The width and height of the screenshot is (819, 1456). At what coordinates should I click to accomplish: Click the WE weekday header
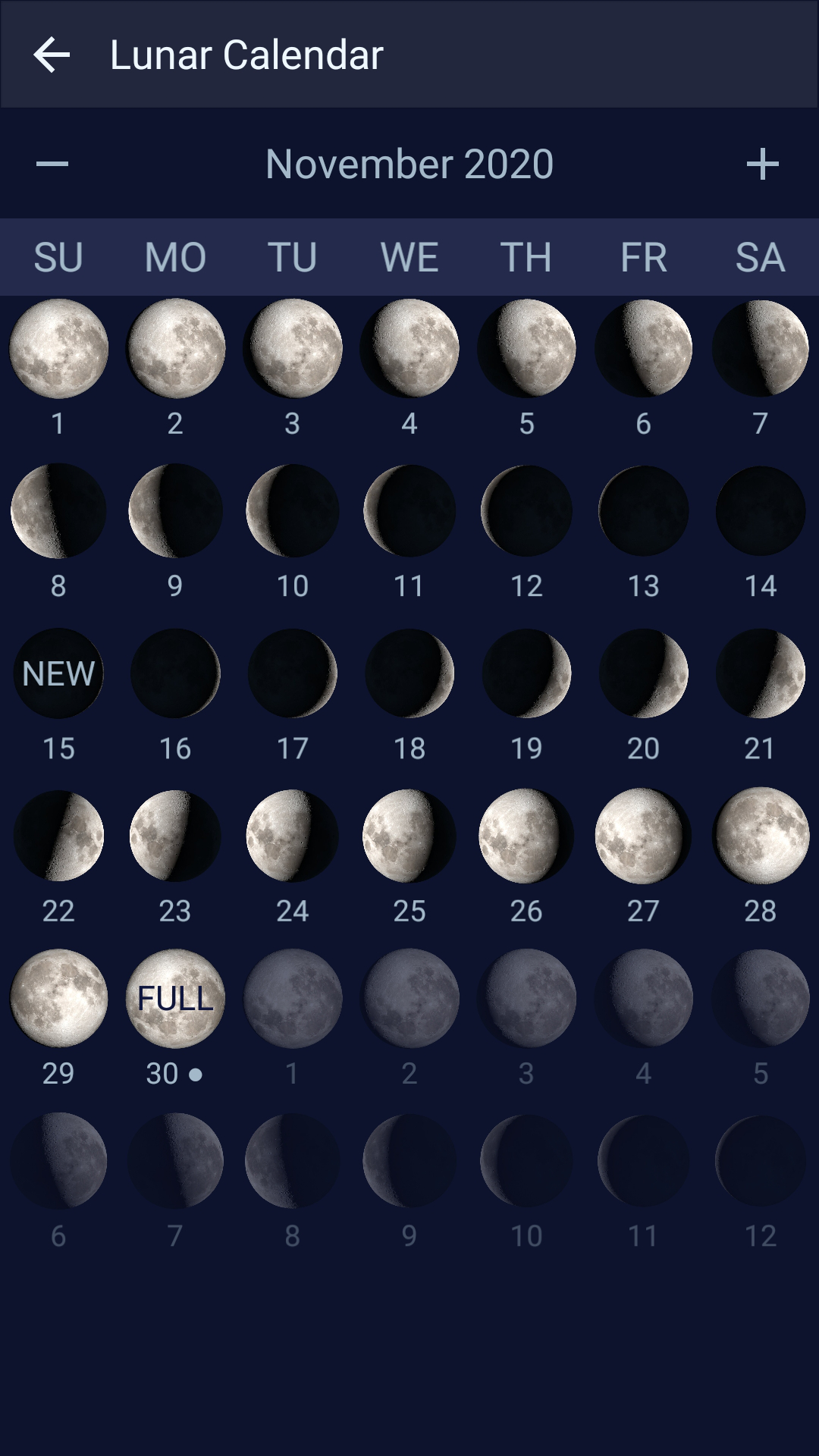coord(409,257)
